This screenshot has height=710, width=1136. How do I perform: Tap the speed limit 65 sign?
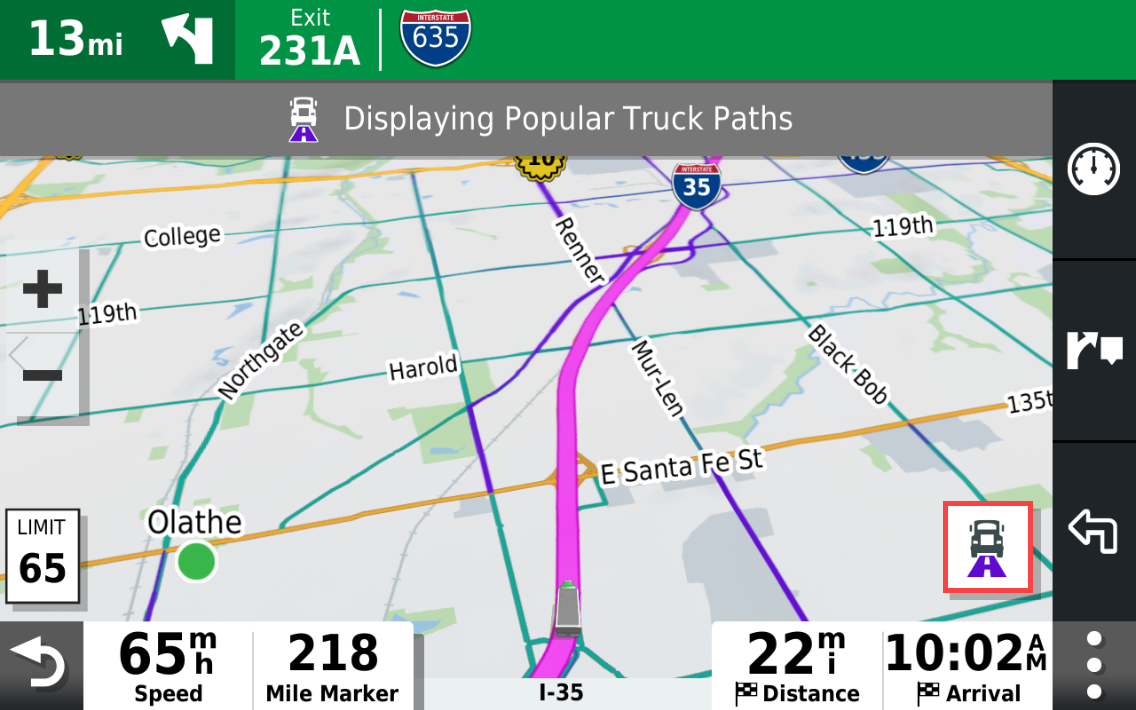[42, 557]
